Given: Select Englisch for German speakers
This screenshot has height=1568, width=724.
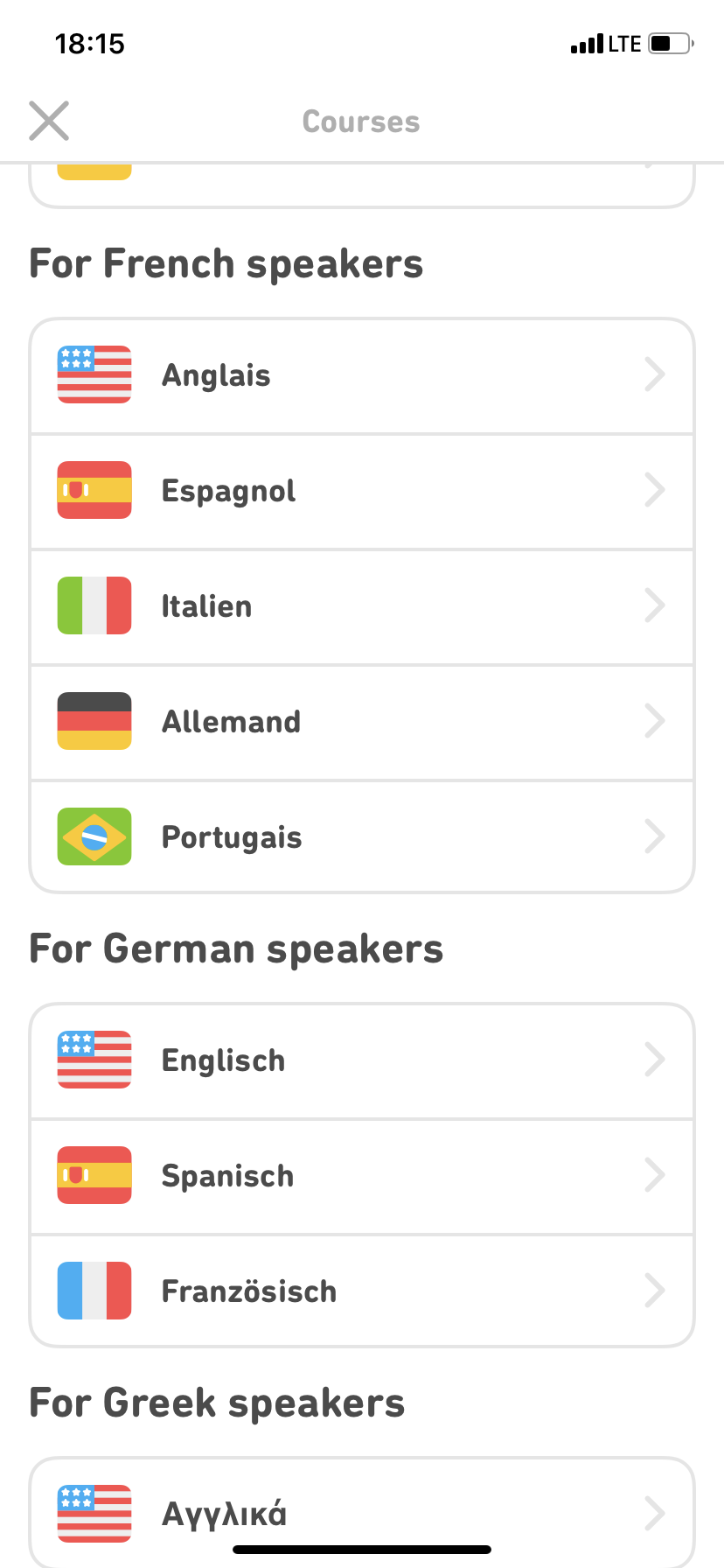Looking at the screenshot, I should (x=362, y=1060).
